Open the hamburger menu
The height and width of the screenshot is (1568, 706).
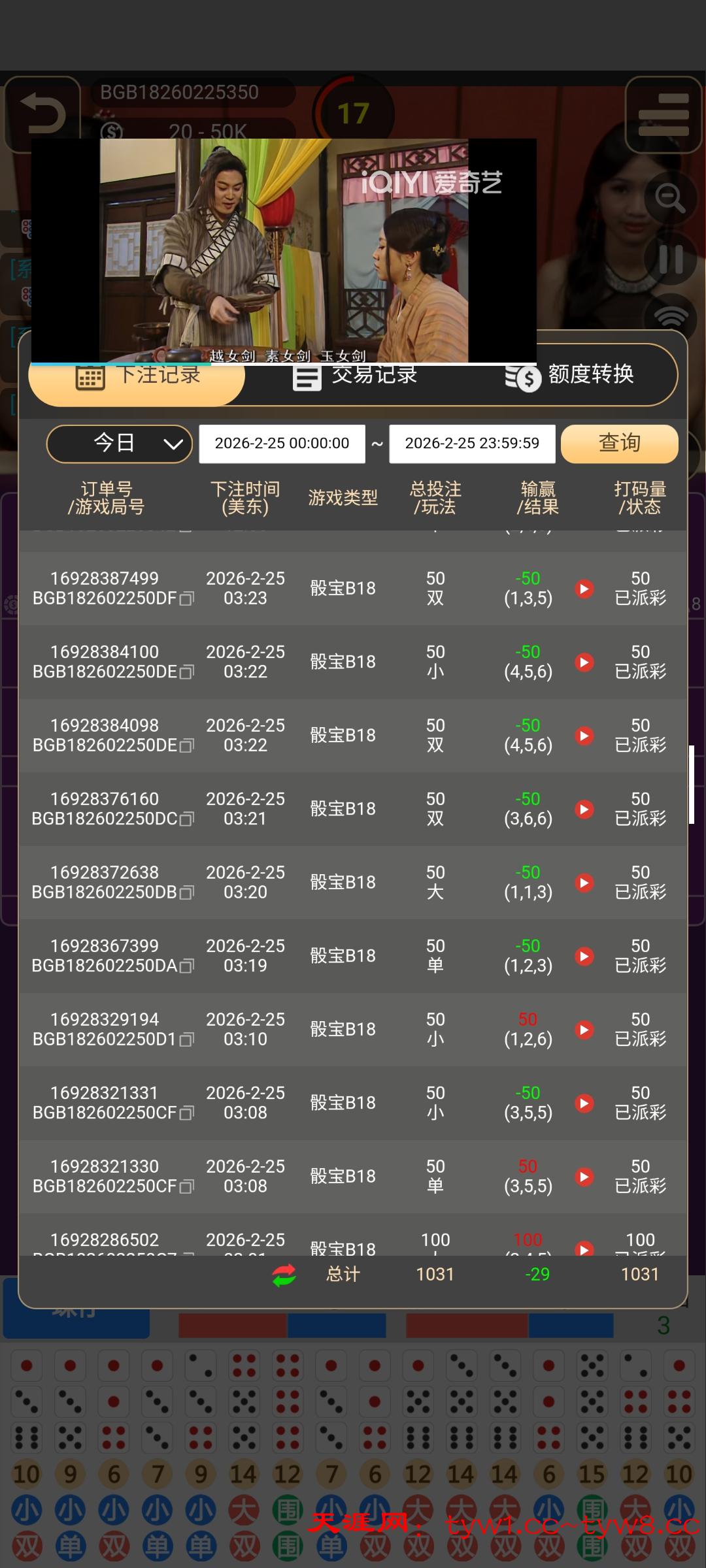pos(663,114)
